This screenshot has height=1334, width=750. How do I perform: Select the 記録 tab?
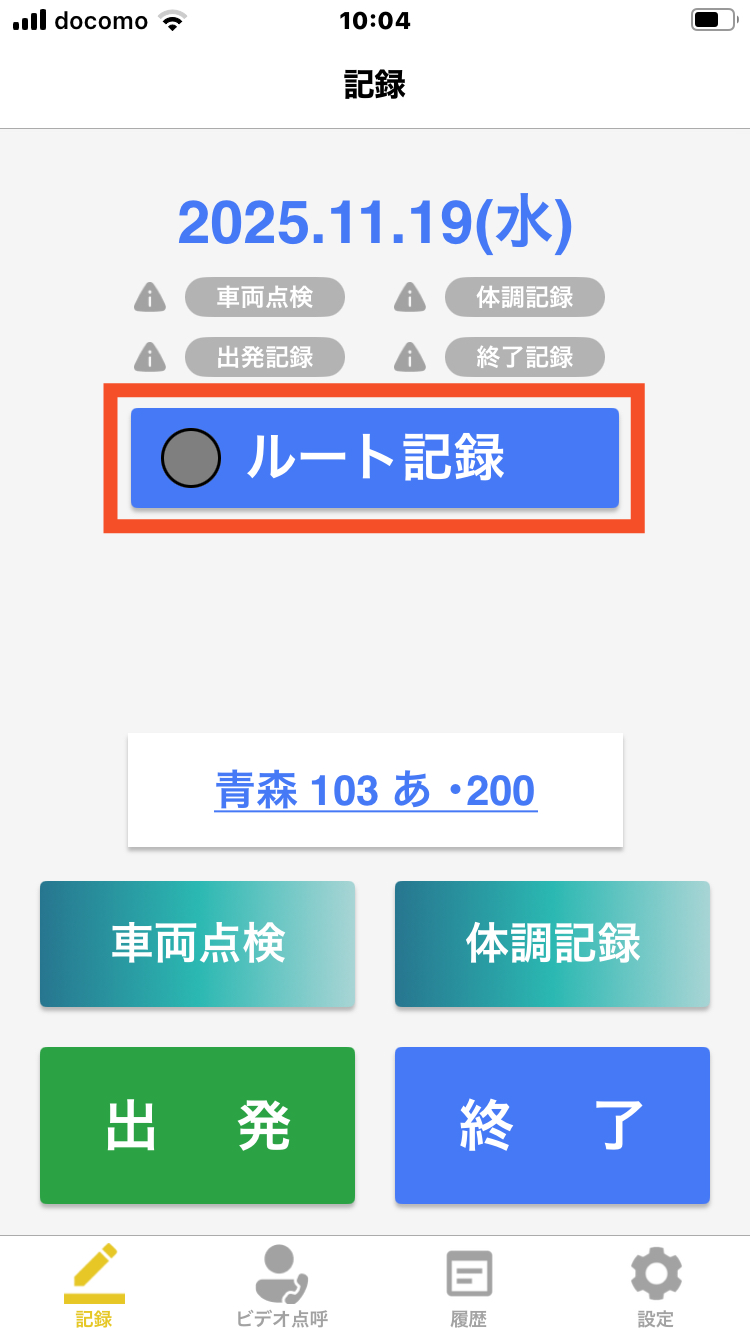click(x=94, y=1287)
